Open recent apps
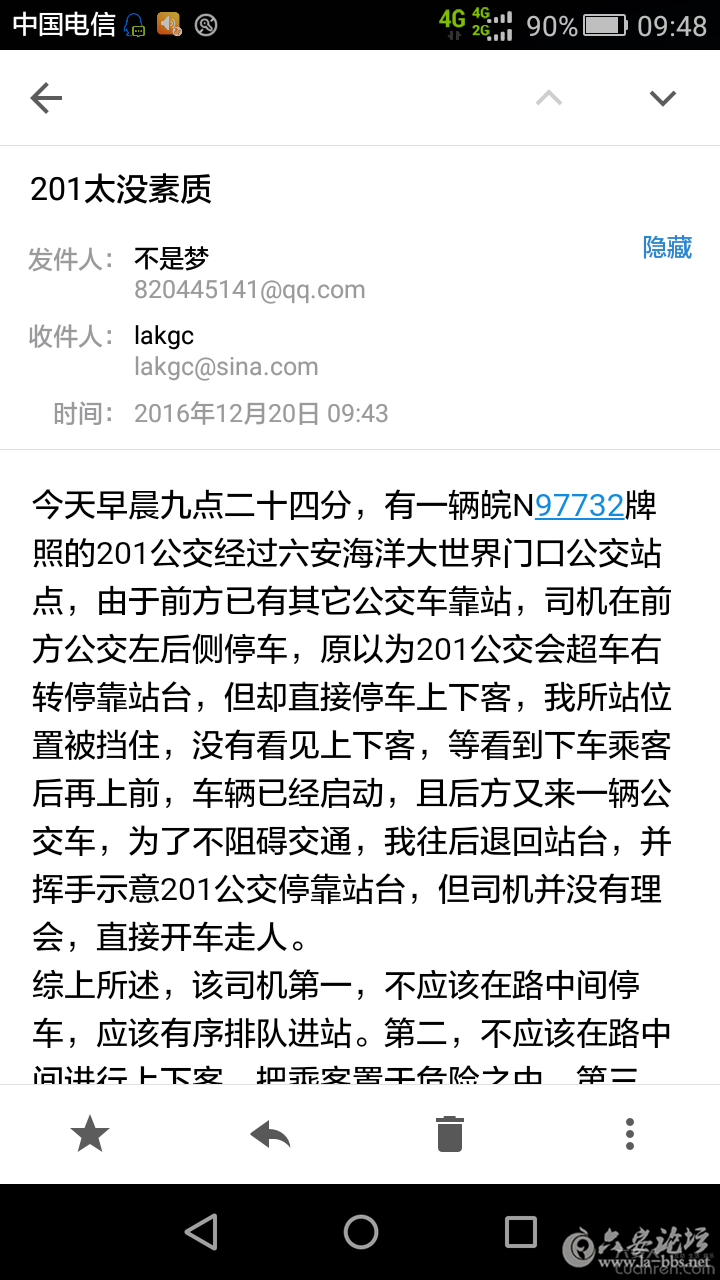The width and height of the screenshot is (720, 1280). (x=520, y=1232)
